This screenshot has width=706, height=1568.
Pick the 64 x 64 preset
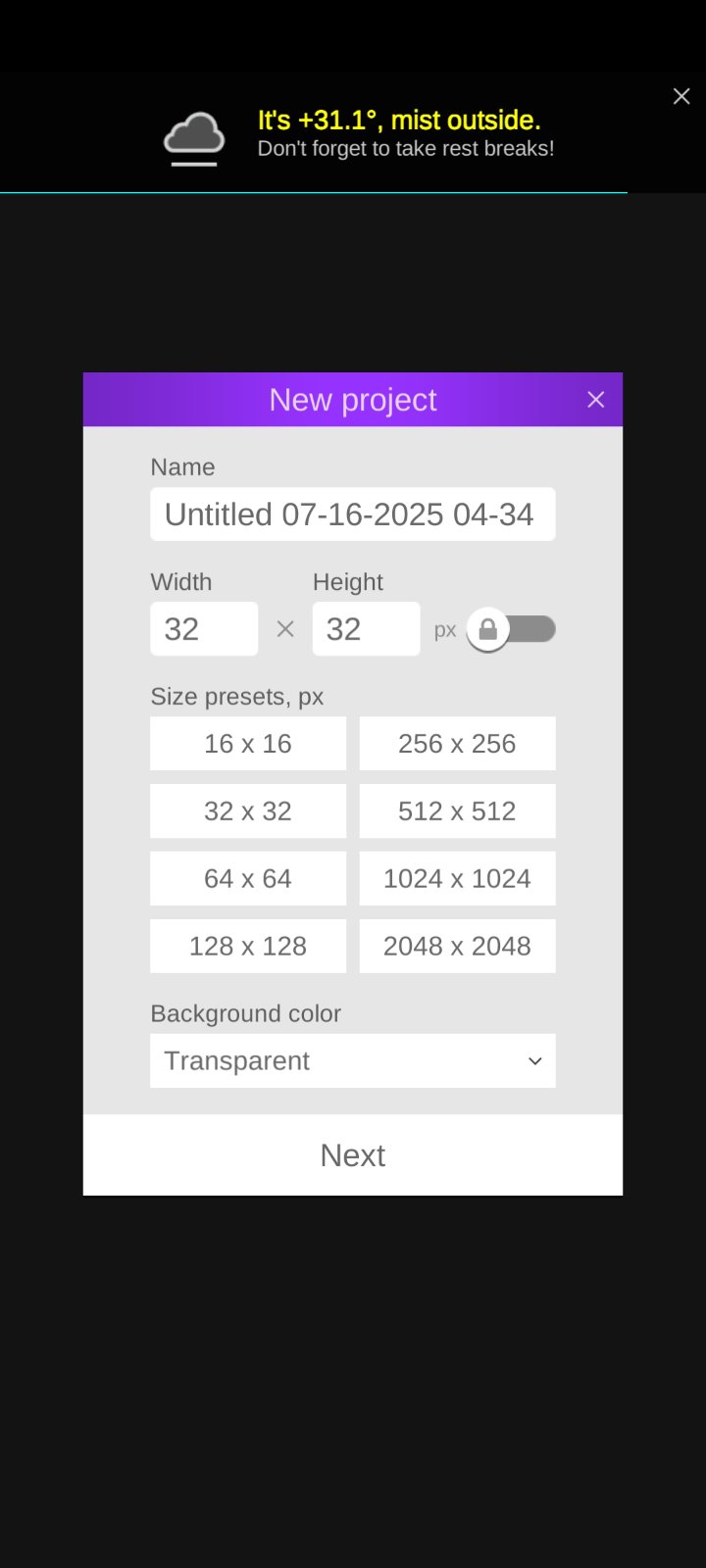click(248, 878)
